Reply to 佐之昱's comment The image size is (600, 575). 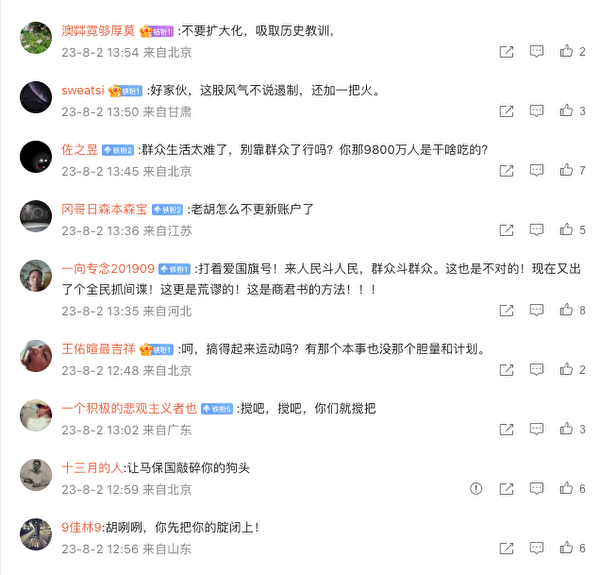click(536, 170)
